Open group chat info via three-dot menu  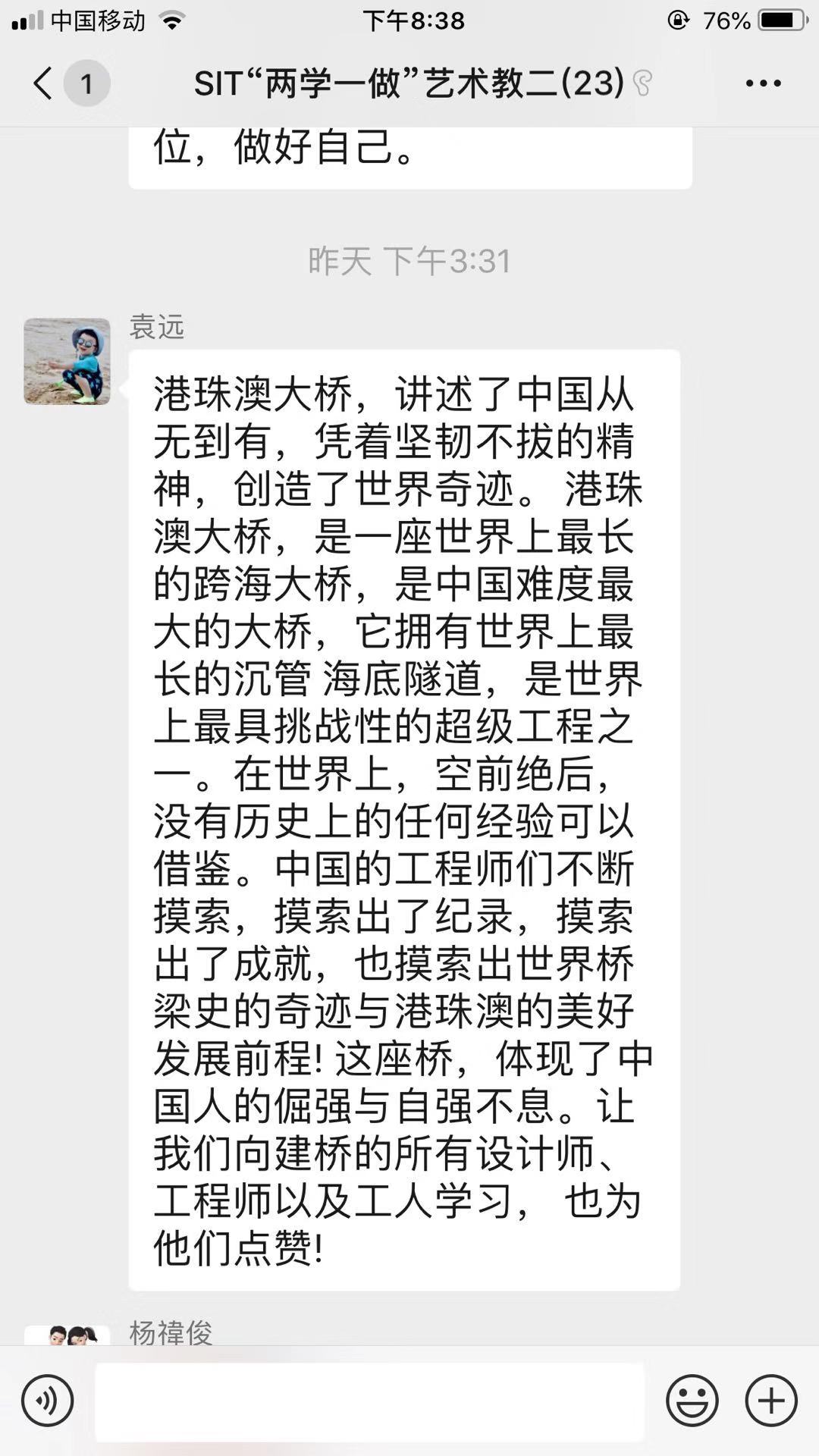pyautogui.click(x=762, y=83)
